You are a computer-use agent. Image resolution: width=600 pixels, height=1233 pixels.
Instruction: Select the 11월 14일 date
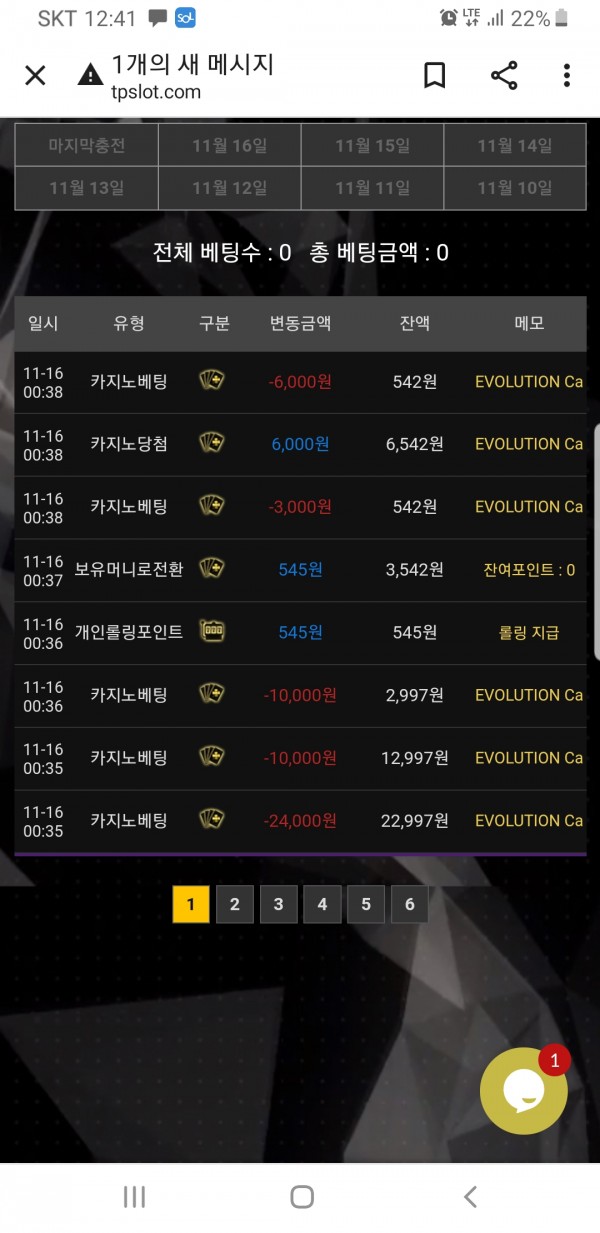[x=514, y=146]
